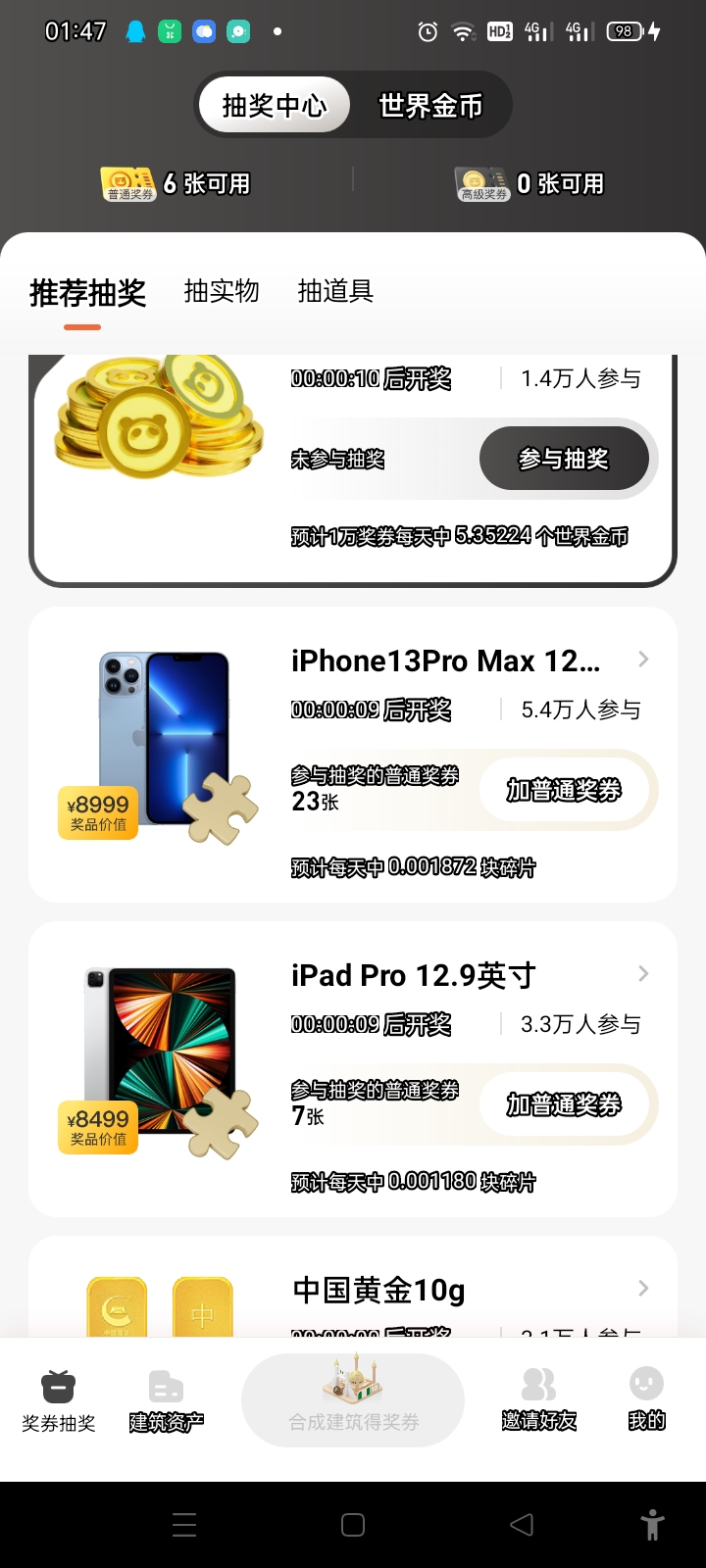
Task: Switch to the 世界金币 segment
Action: tap(430, 106)
